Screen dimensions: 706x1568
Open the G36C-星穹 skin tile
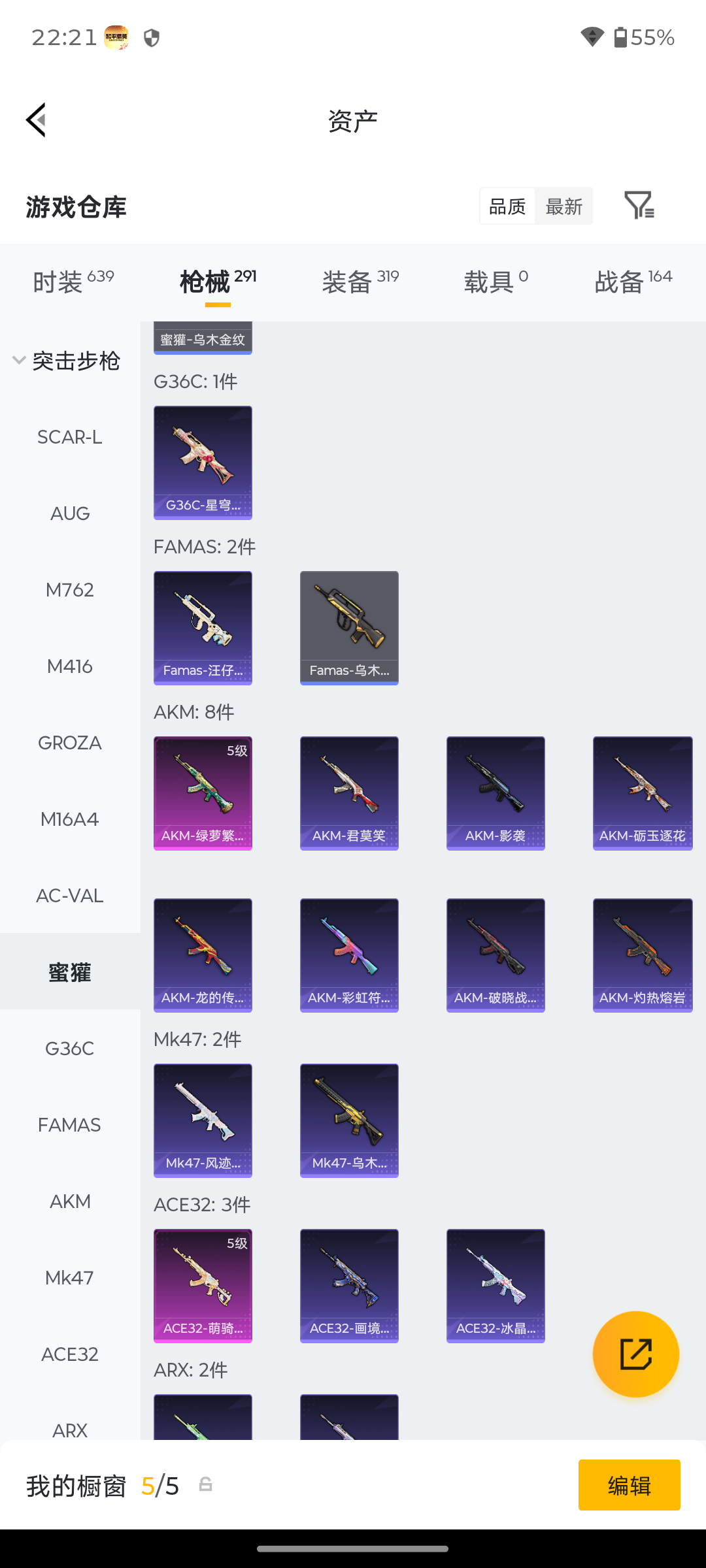point(203,463)
